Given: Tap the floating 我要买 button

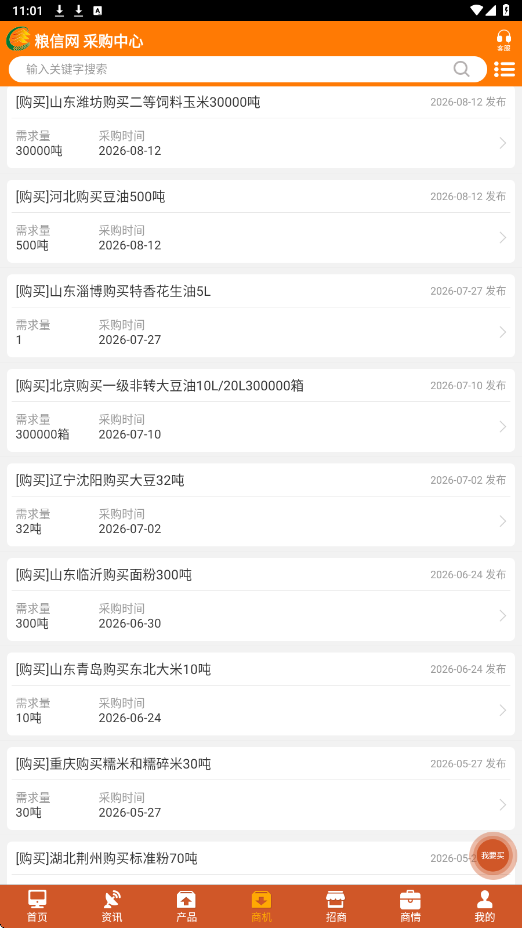Looking at the screenshot, I should (x=492, y=856).
